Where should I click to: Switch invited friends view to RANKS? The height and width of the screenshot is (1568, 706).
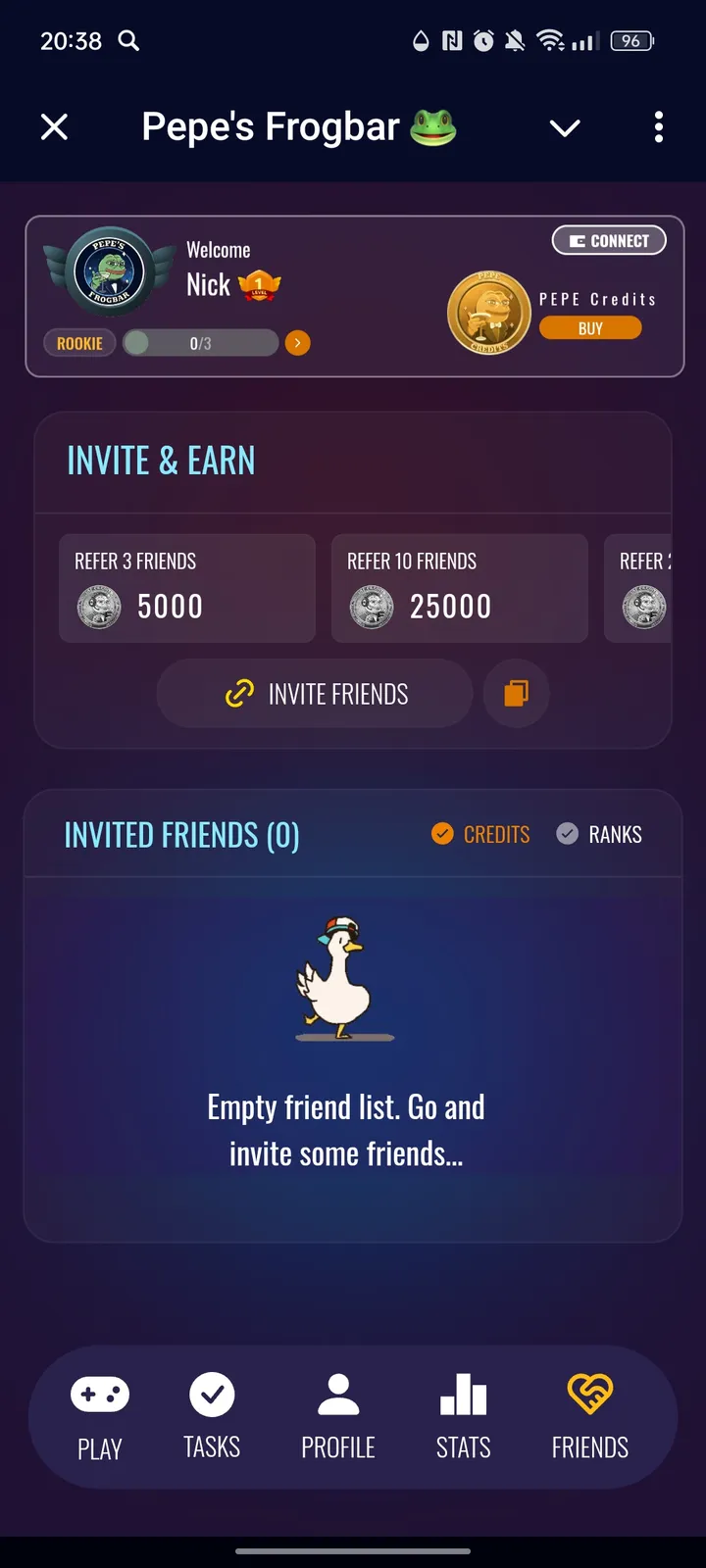(x=599, y=834)
